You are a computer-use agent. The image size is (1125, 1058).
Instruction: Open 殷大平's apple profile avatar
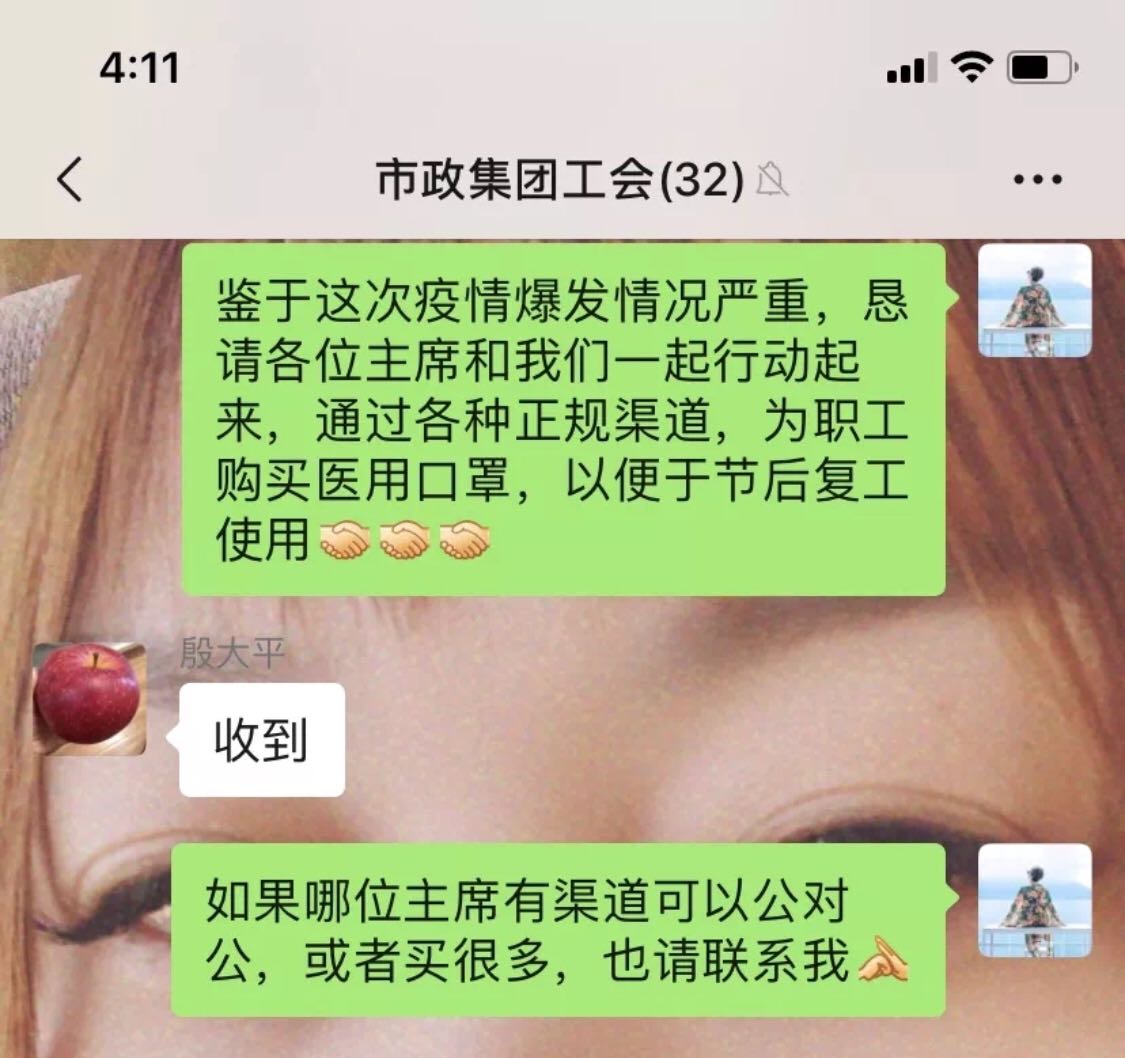pyautogui.click(x=89, y=698)
